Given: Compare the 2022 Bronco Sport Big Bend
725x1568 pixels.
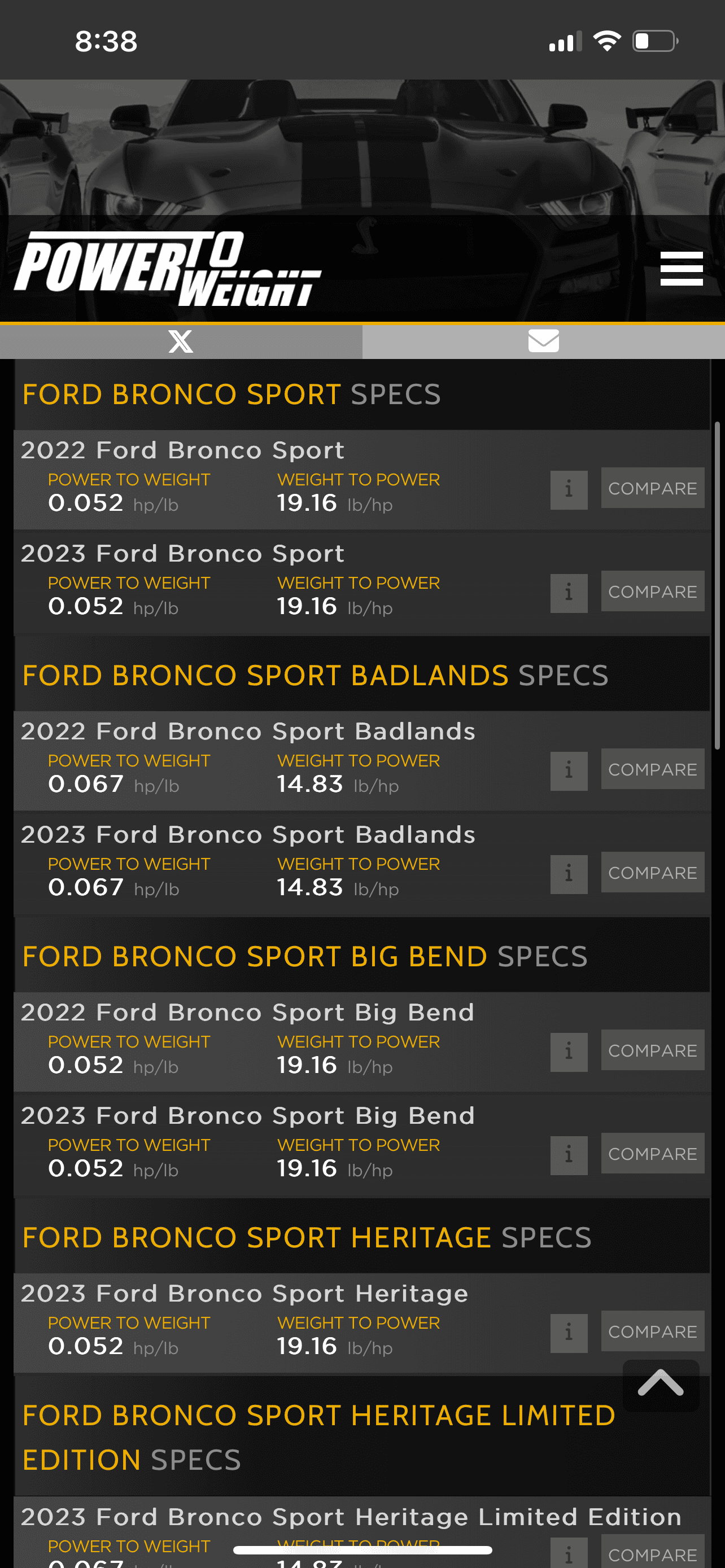Looking at the screenshot, I should click(652, 1050).
